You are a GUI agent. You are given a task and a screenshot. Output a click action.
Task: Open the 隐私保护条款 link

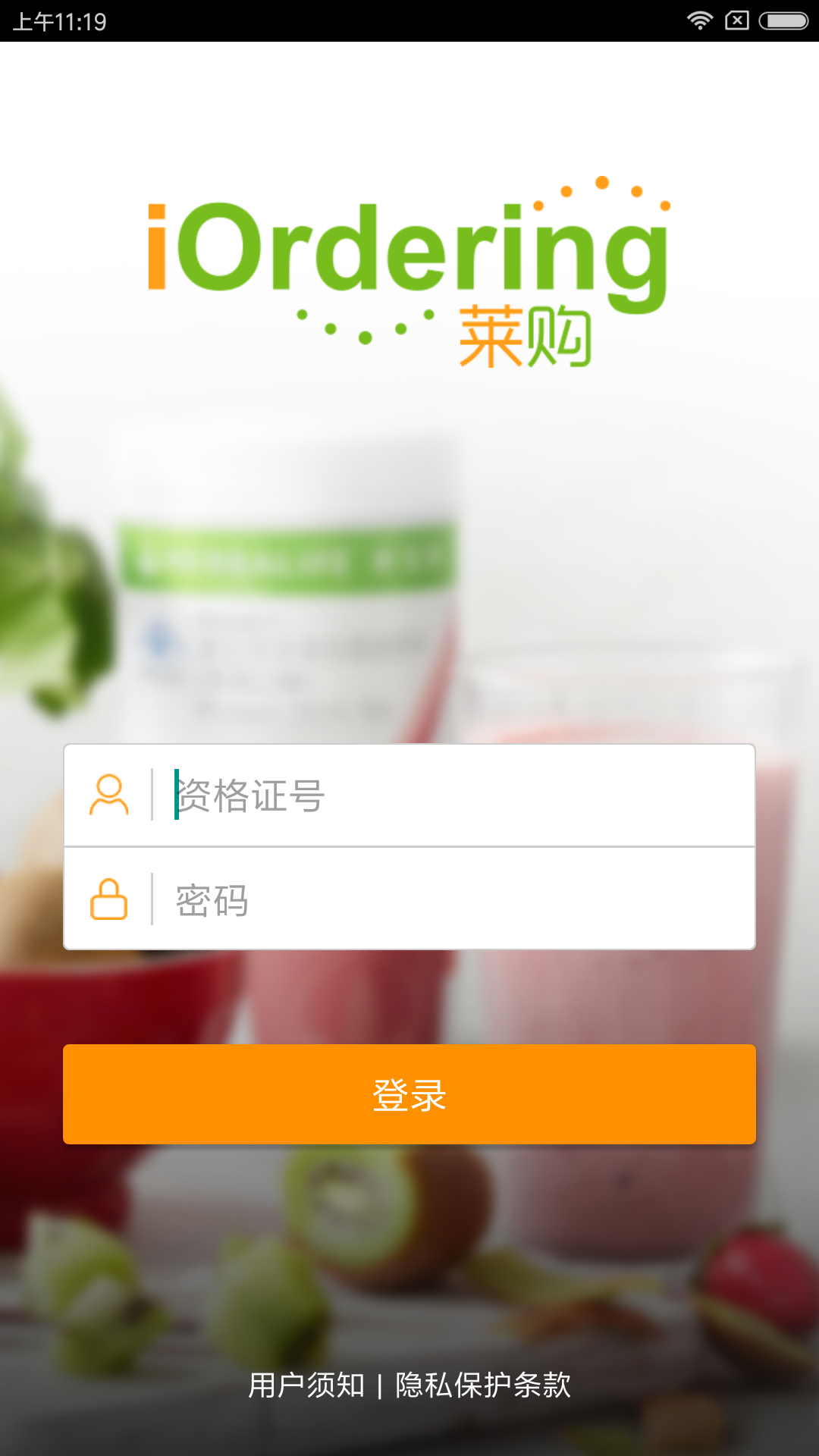pyautogui.click(x=483, y=1385)
